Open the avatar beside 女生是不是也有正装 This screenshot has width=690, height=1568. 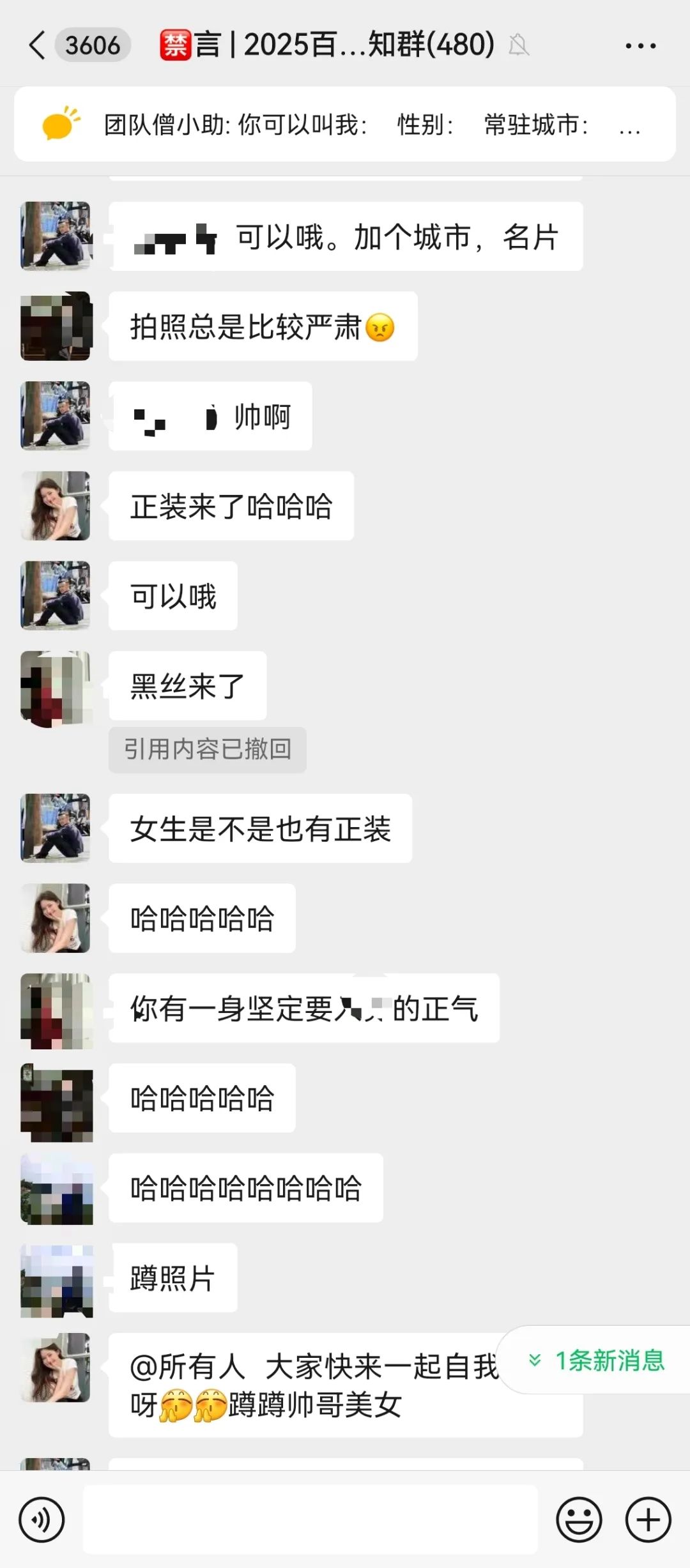(x=56, y=828)
